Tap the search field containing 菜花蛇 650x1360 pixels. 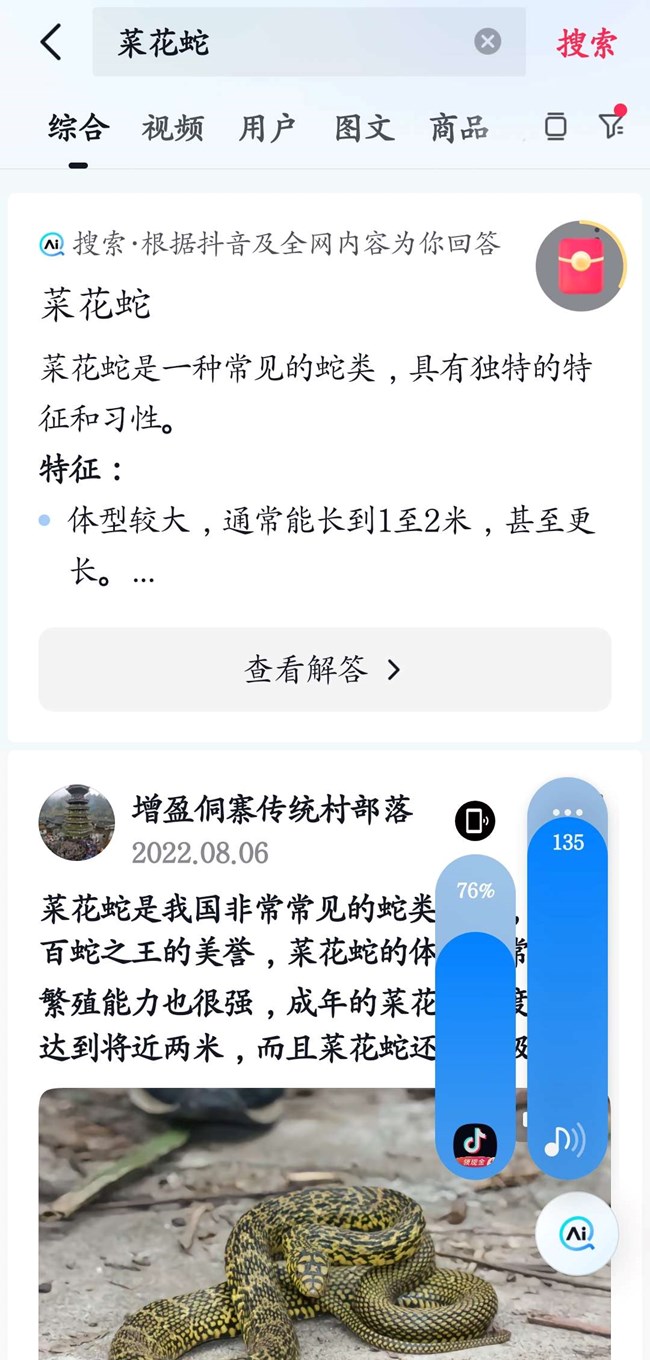point(290,43)
